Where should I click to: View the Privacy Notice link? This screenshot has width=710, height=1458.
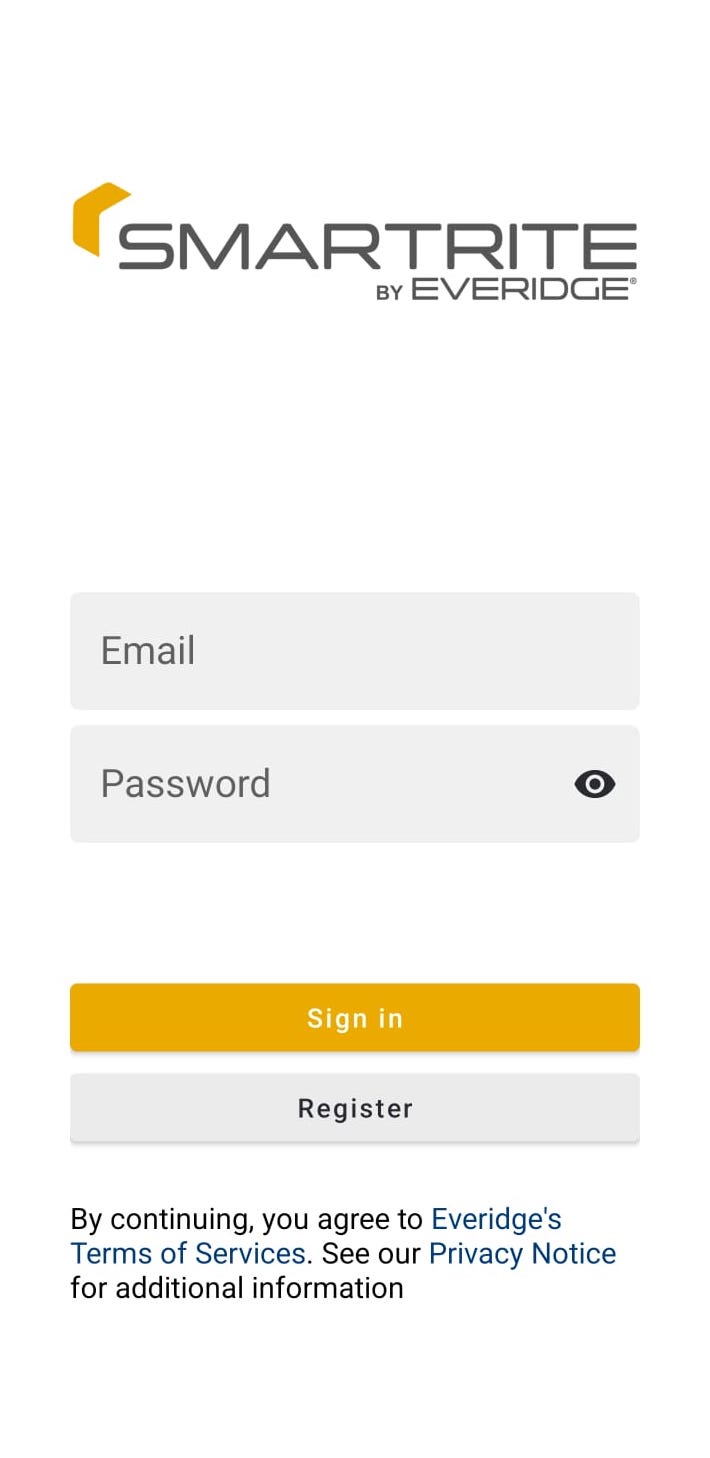pos(522,1253)
